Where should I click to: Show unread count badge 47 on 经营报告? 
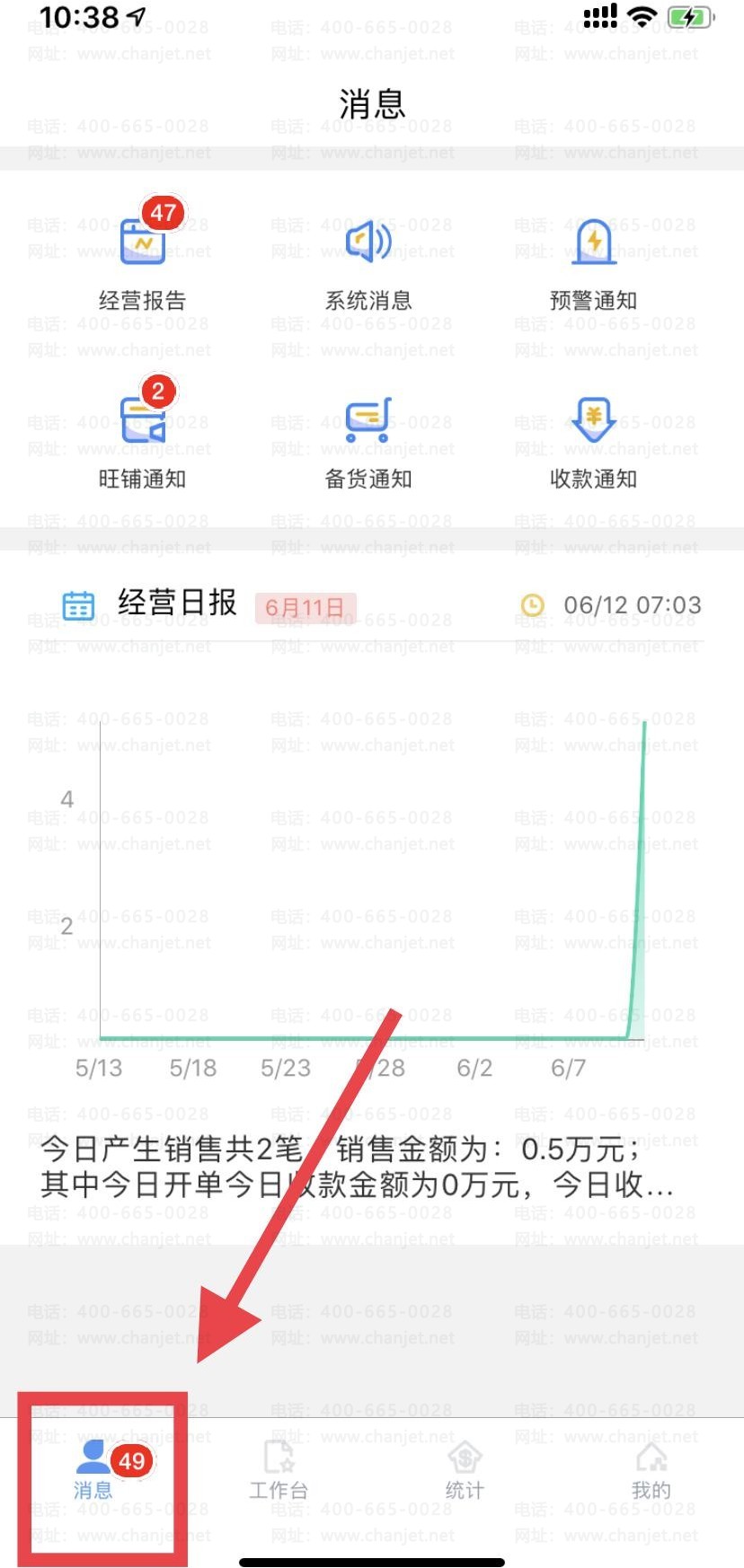(164, 213)
